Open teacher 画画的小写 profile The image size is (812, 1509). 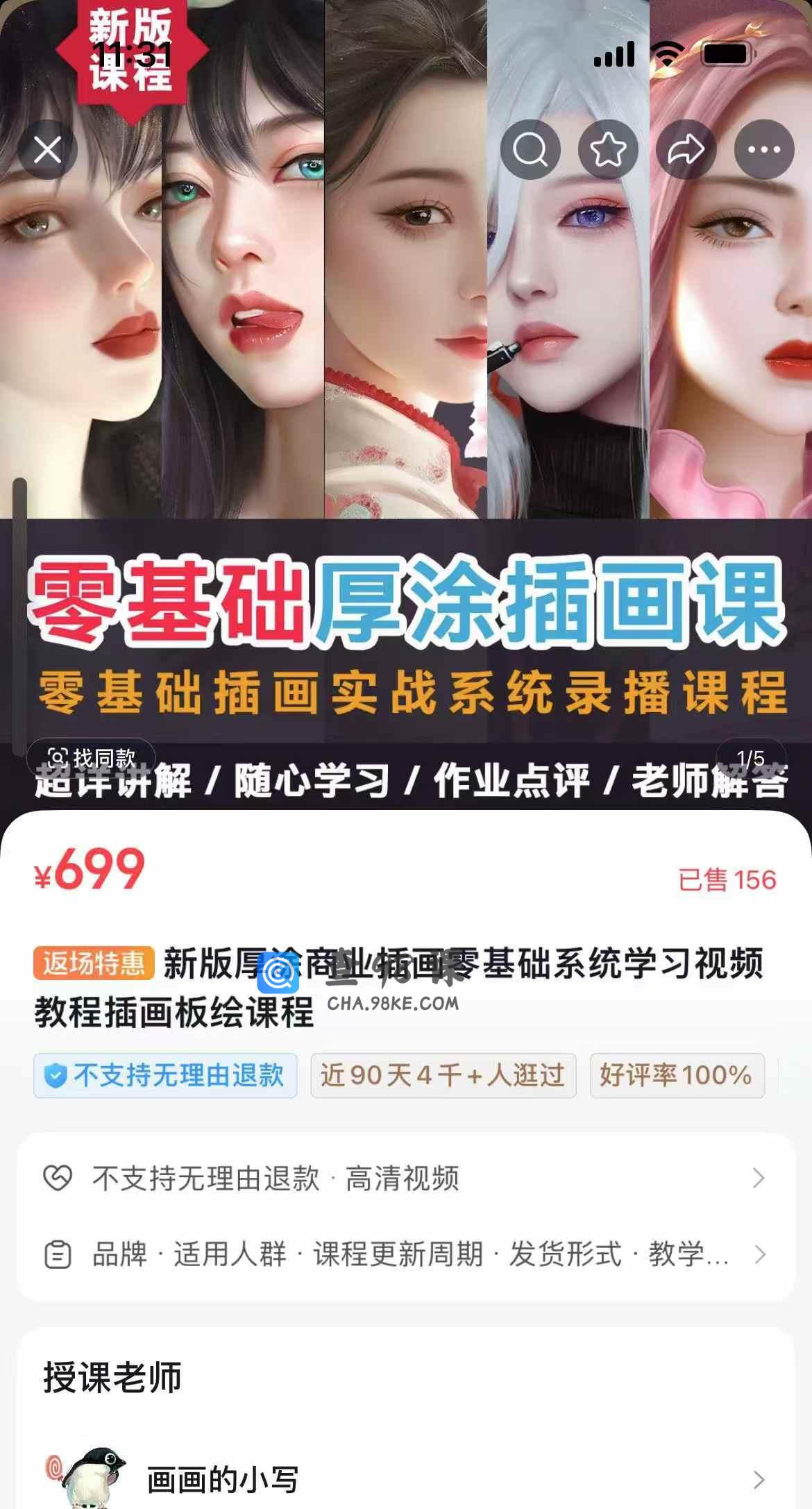406,1480
